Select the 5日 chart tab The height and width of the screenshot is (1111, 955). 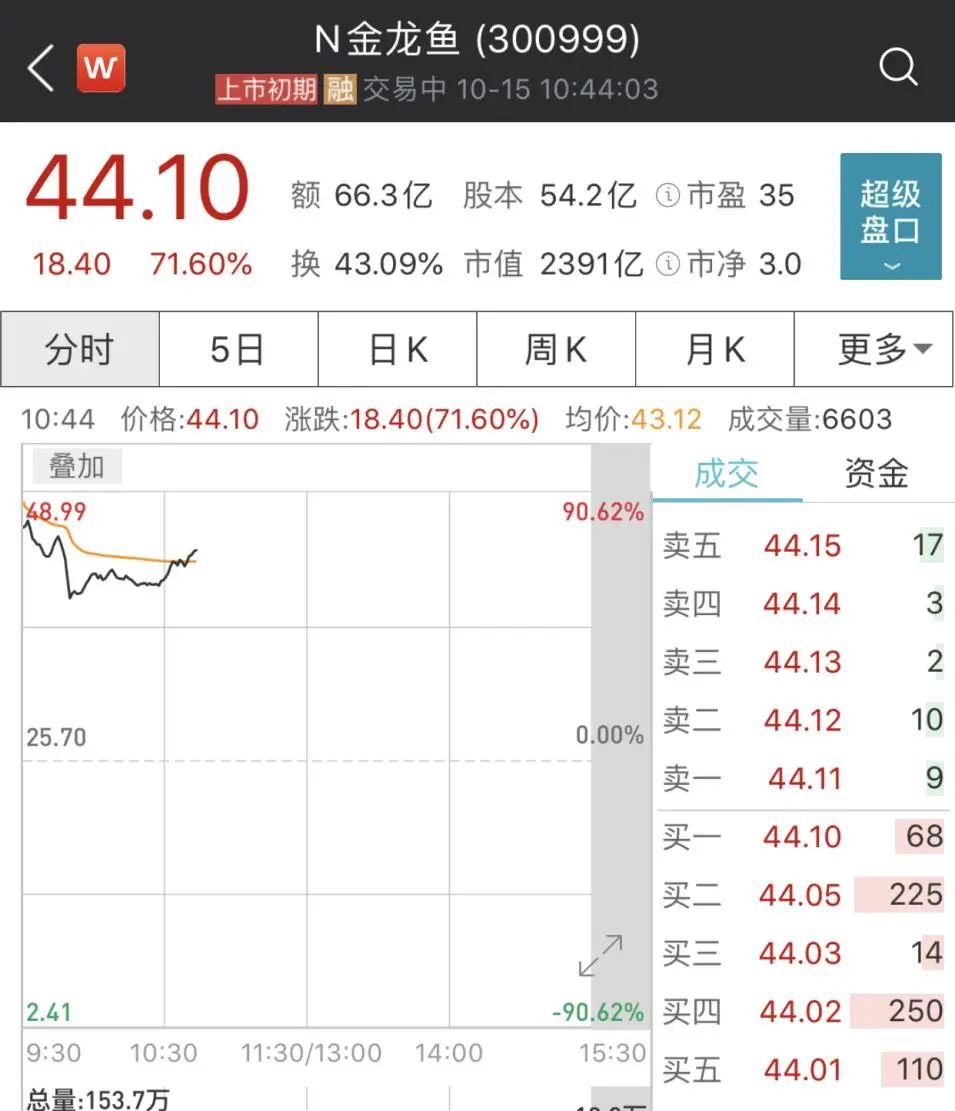237,349
